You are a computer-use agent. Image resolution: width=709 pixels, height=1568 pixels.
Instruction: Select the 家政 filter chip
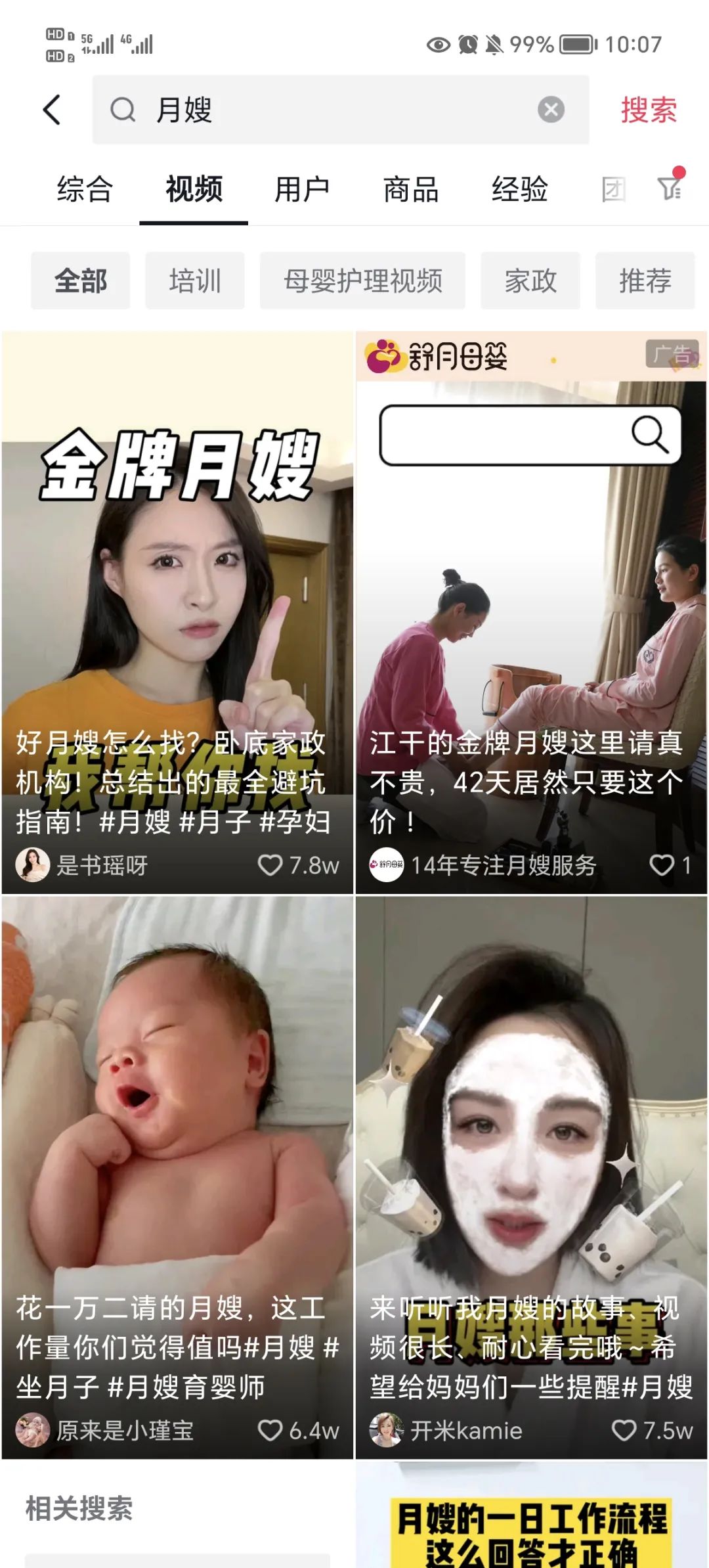(x=530, y=281)
